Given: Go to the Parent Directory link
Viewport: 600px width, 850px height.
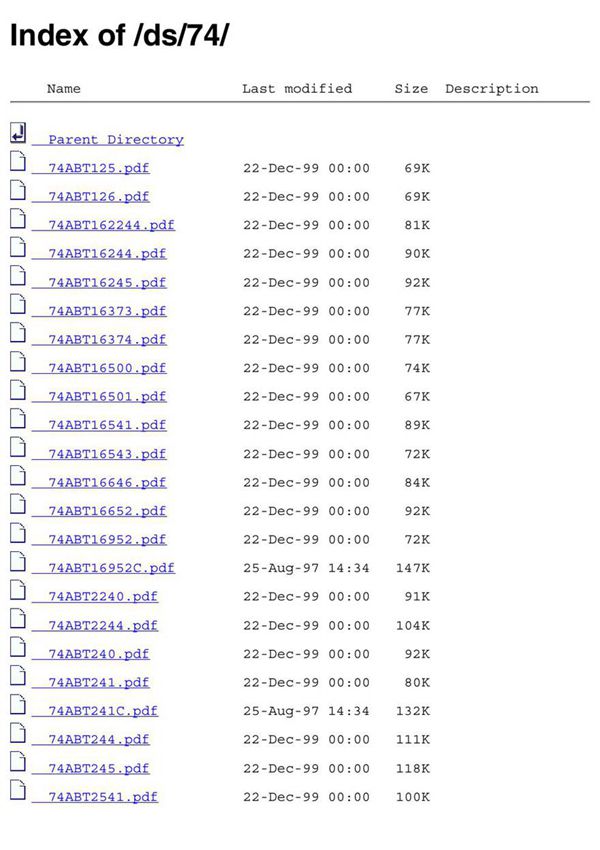Looking at the screenshot, I should coord(115,140).
